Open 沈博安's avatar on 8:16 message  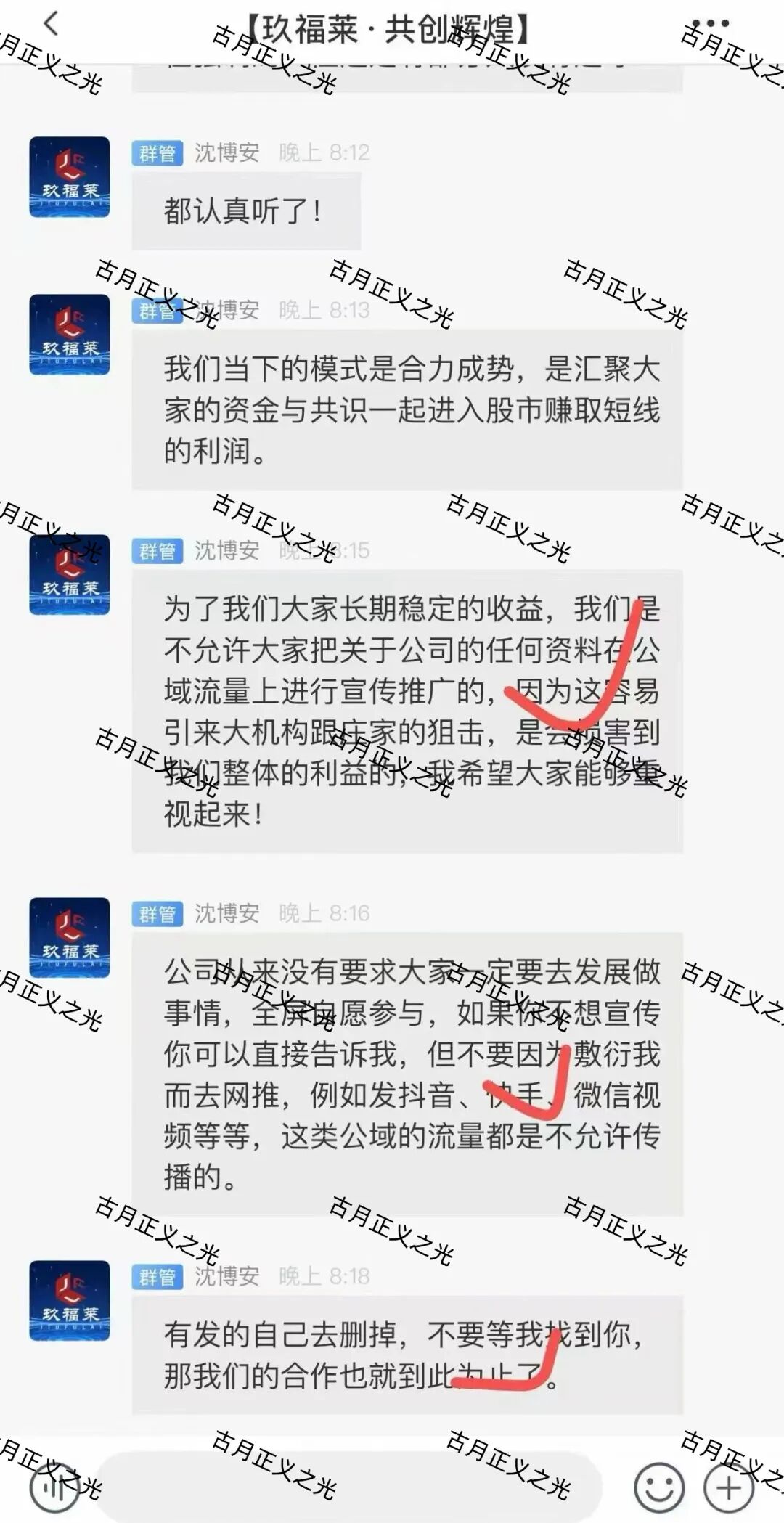pos(70,938)
